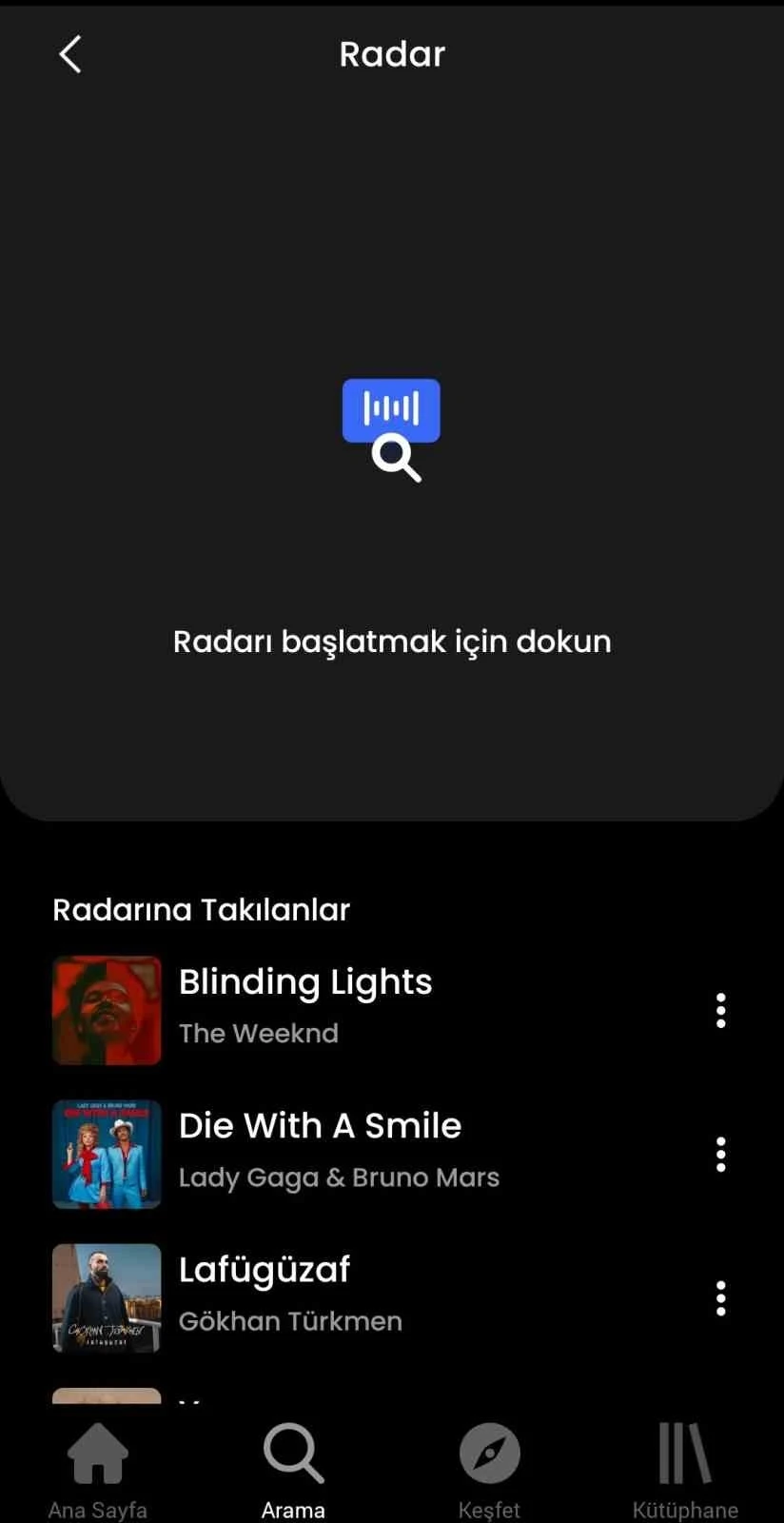
Task: Open the overflow menu for Lafügüzaf
Action: 720,1297
